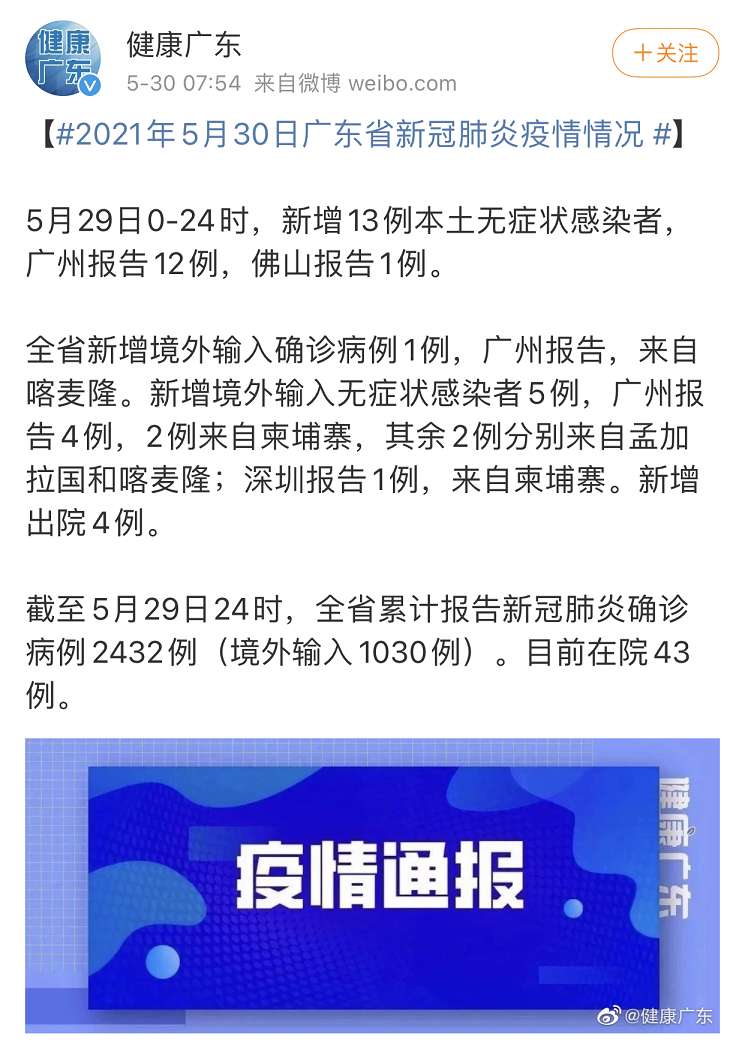Screen dimensions: 745x1049
Task: Open the 健康广东 account name
Action: pos(184,44)
